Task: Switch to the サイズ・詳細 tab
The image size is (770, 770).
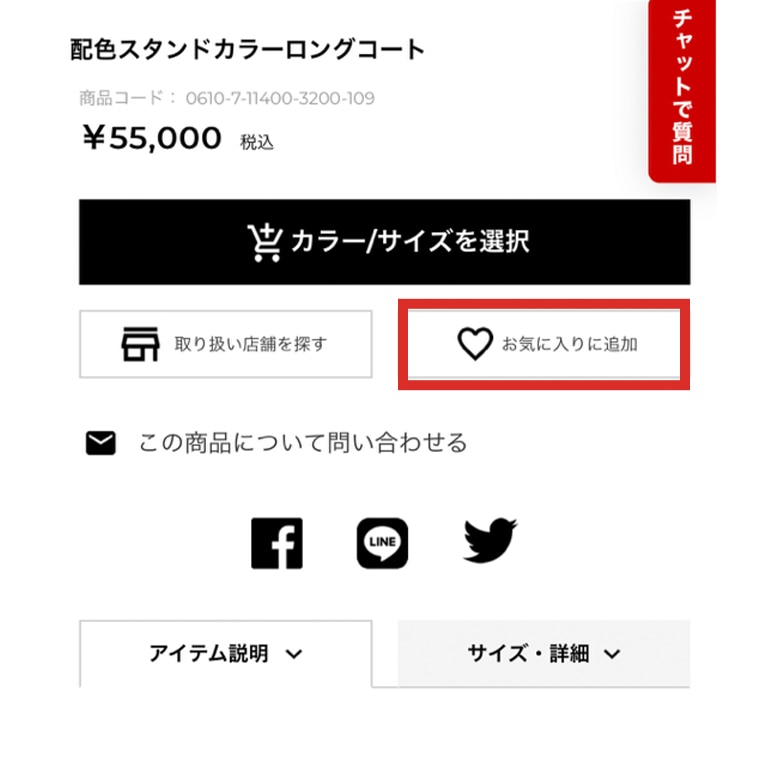Action: pyautogui.click(x=543, y=654)
